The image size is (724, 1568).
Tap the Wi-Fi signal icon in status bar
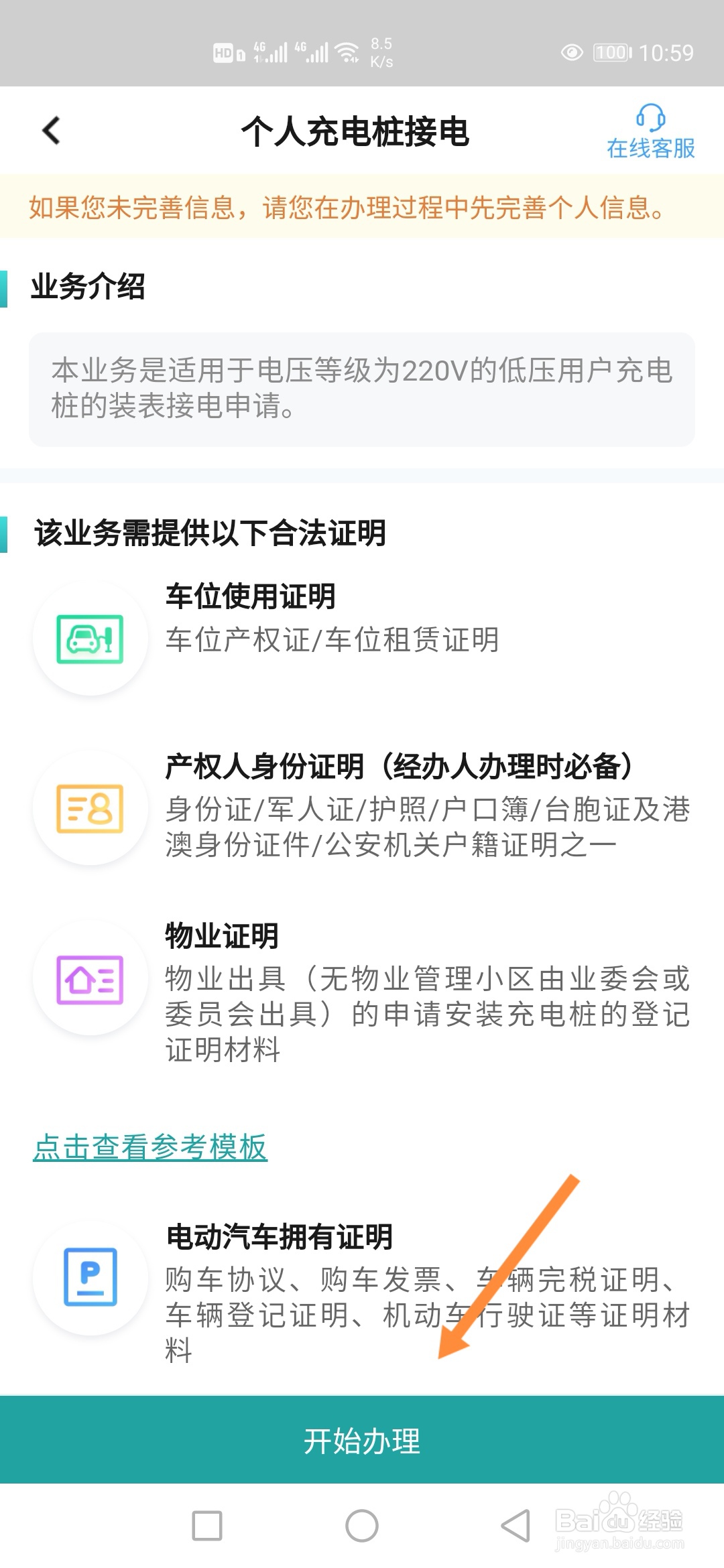(347, 52)
